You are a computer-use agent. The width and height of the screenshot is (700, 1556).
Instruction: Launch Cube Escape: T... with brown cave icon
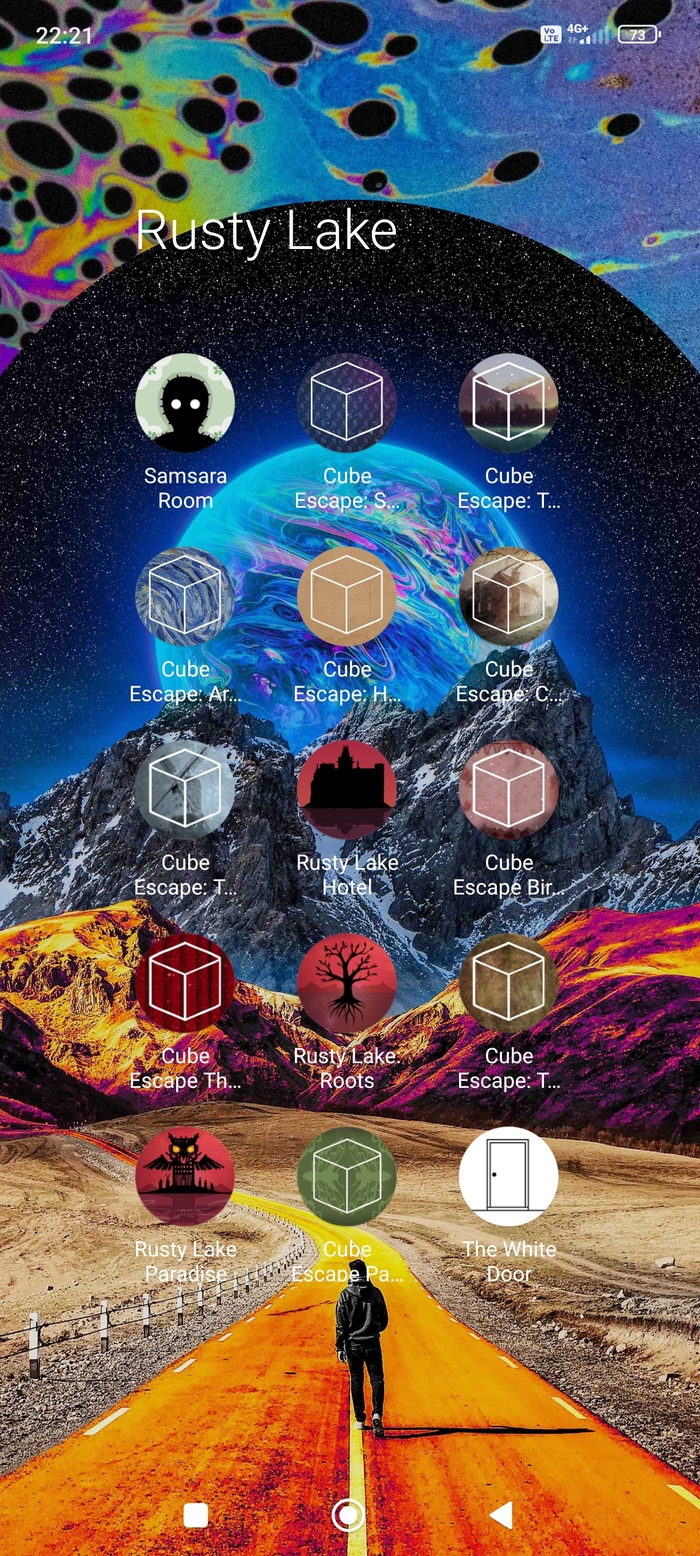[509, 983]
